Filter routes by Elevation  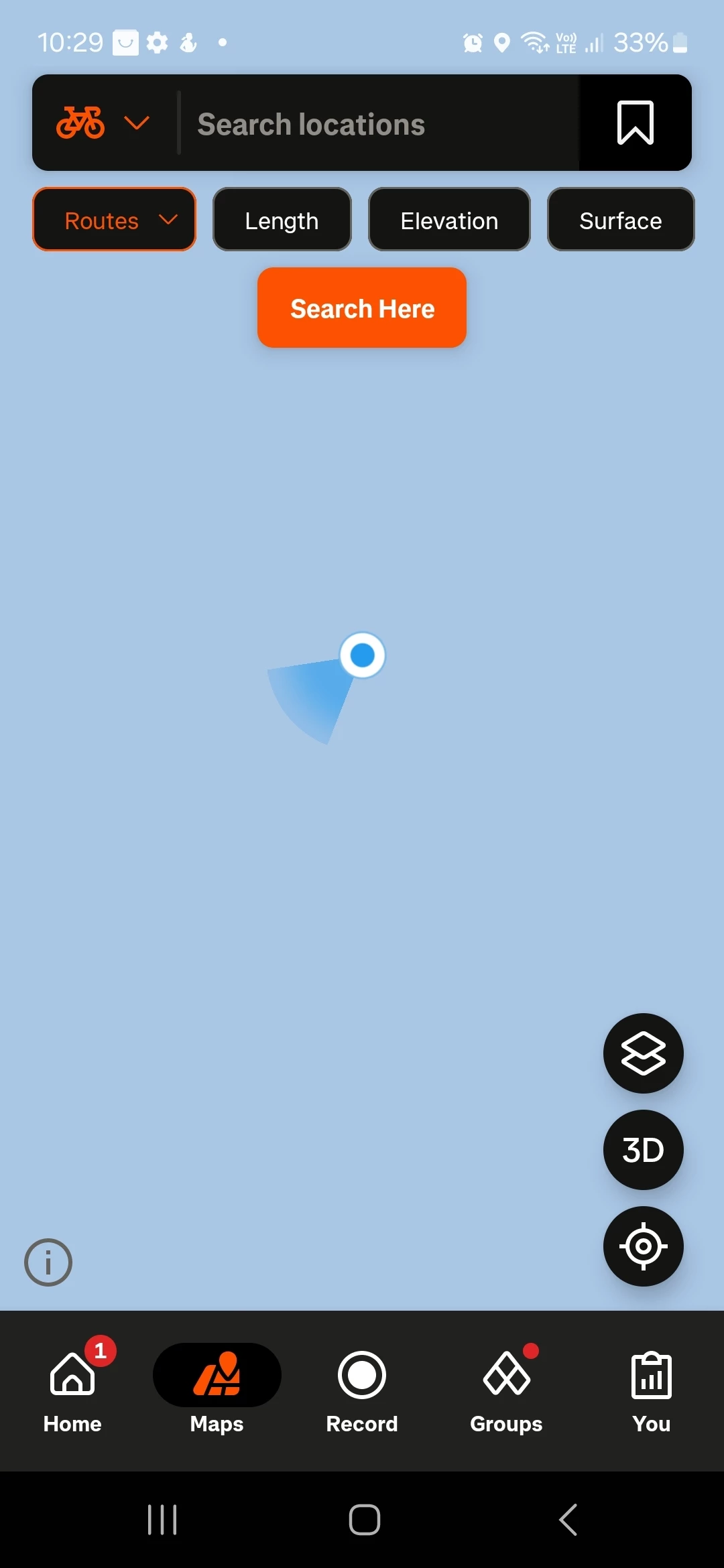pos(449,220)
